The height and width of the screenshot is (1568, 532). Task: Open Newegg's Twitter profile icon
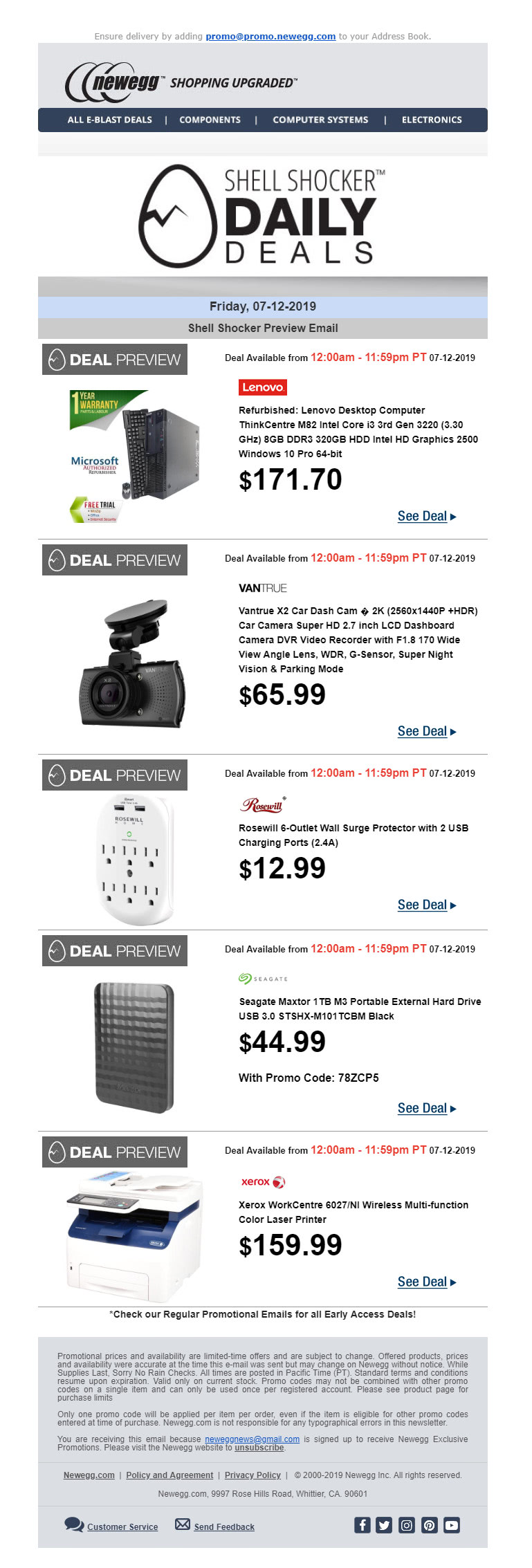click(x=385, y=1525)
